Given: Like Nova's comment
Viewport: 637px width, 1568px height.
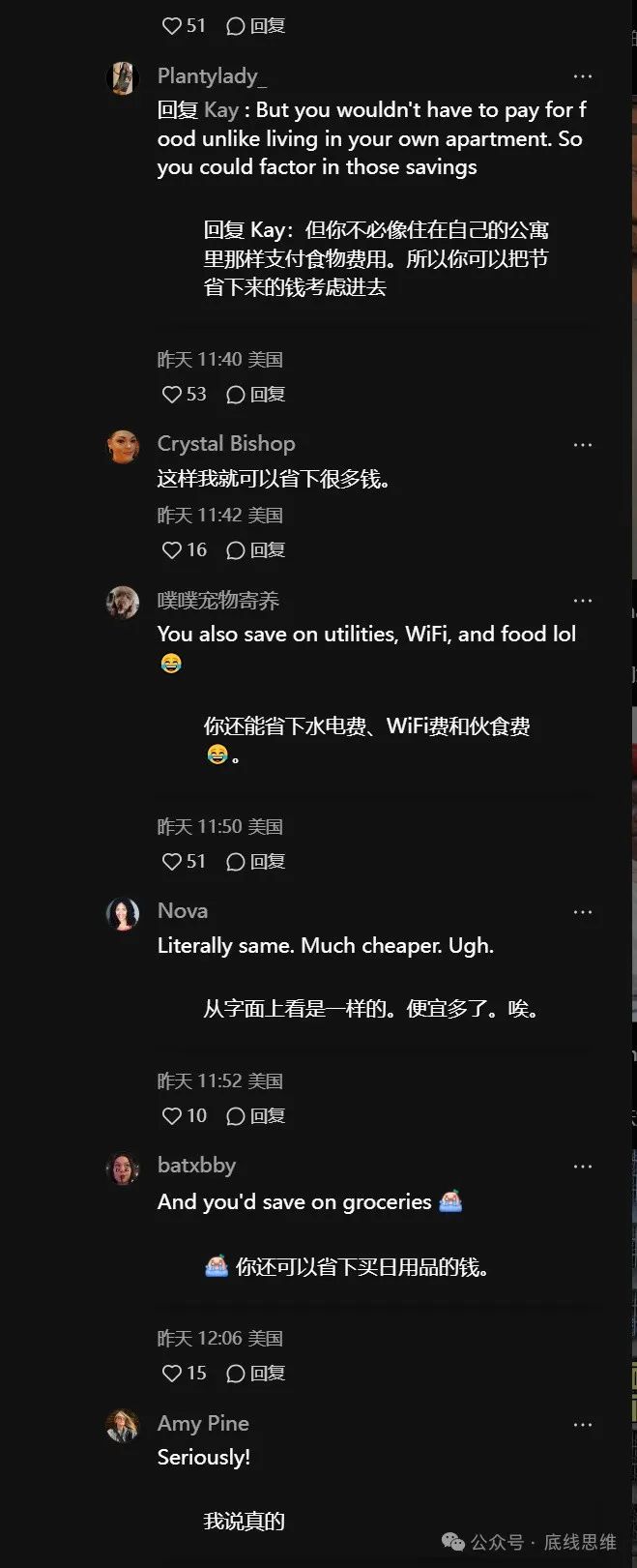Looking at the screenshot, I should (x=172, y=1115).
